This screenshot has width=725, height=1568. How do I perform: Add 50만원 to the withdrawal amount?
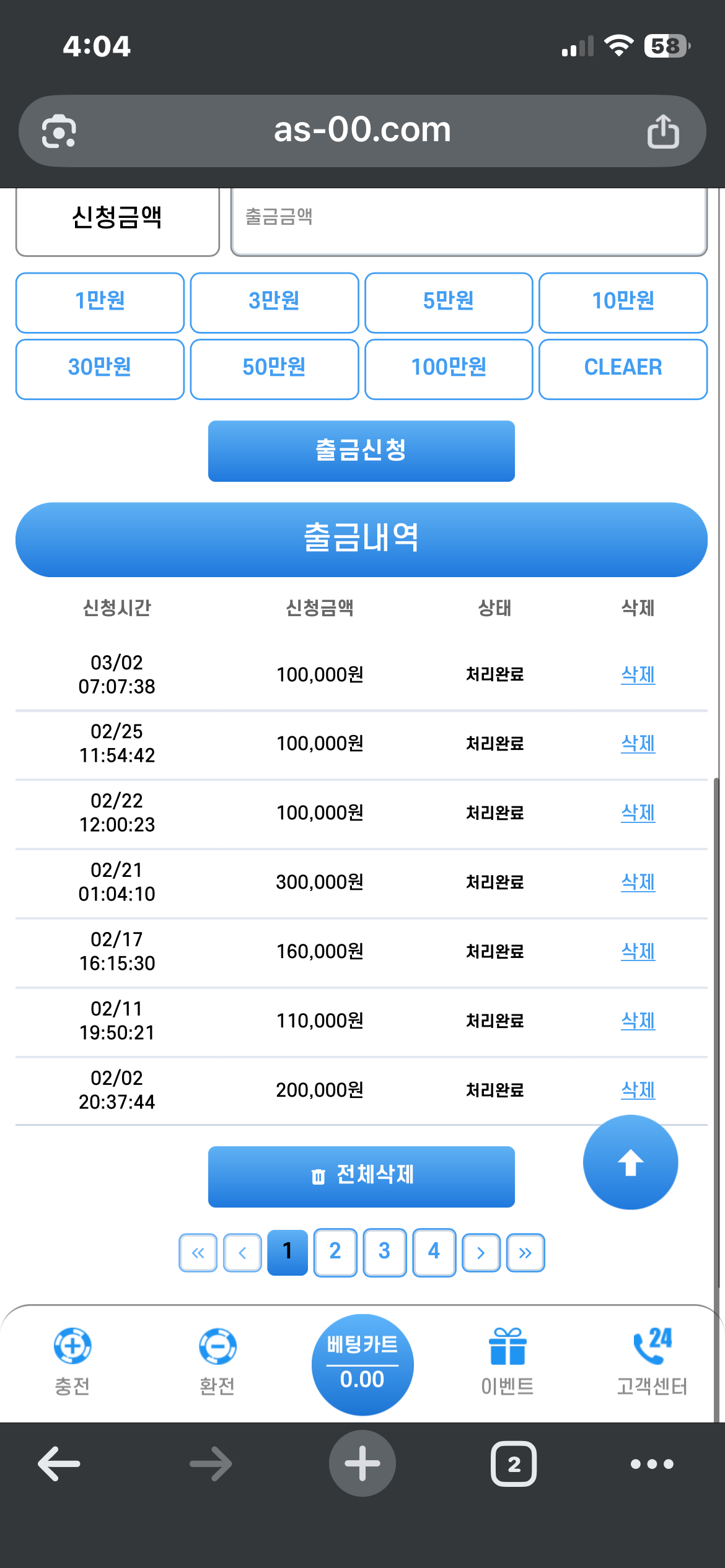tap(274, 368)
